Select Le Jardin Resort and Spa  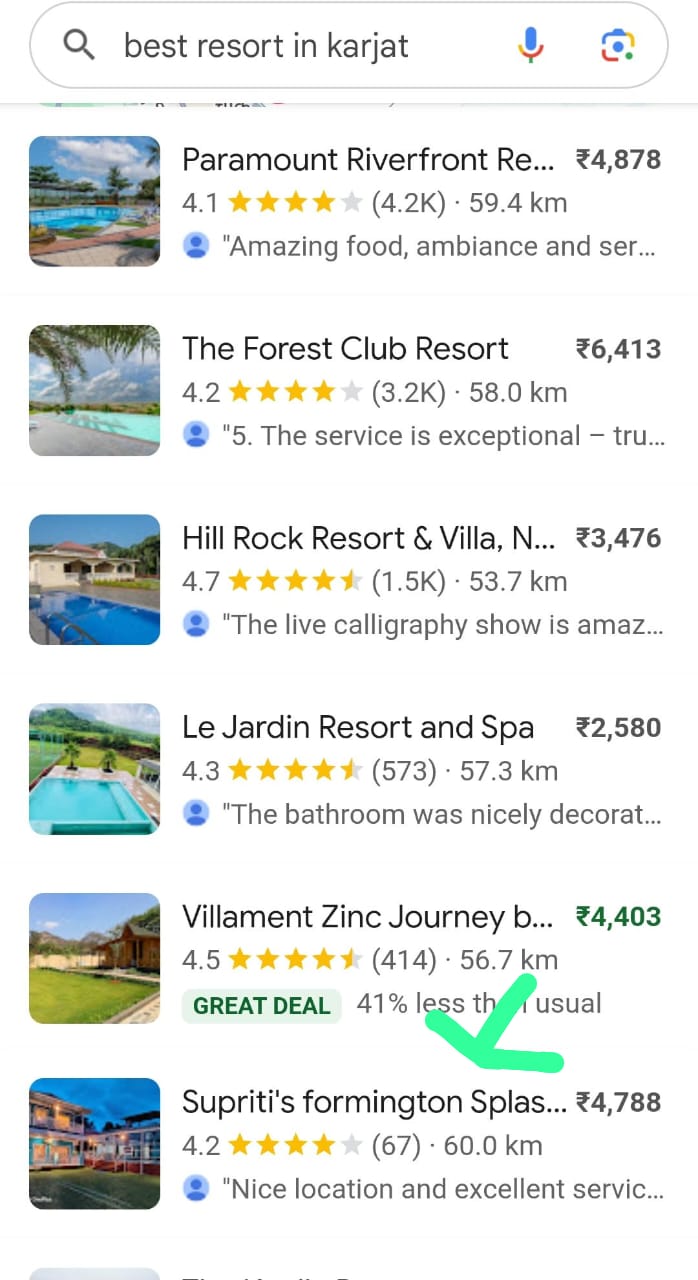pyautogui.click(x=357, y=728)
